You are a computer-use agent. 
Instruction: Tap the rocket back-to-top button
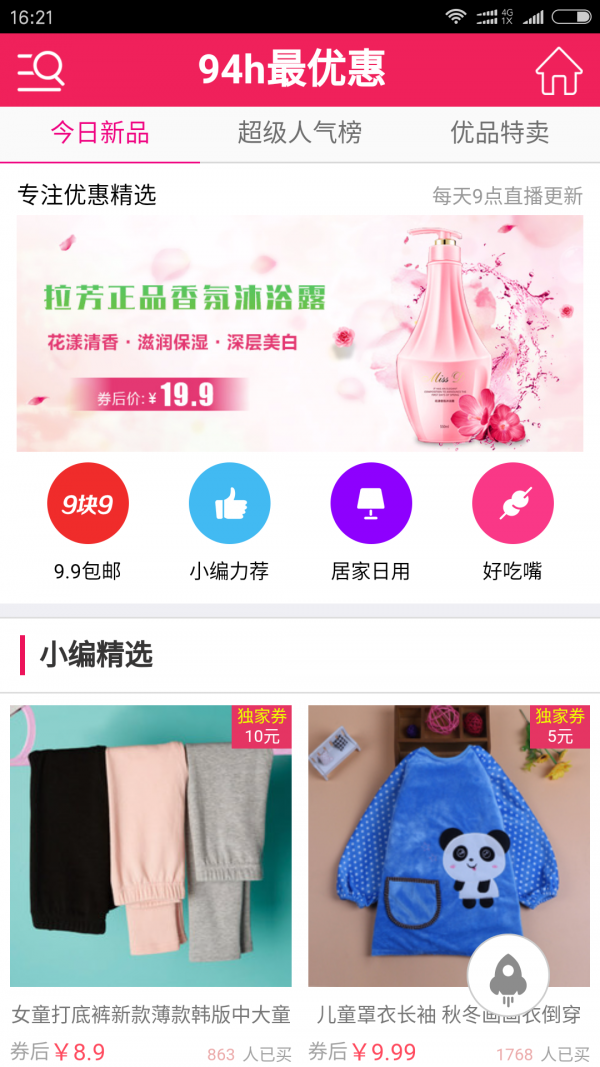click(508, 977)
